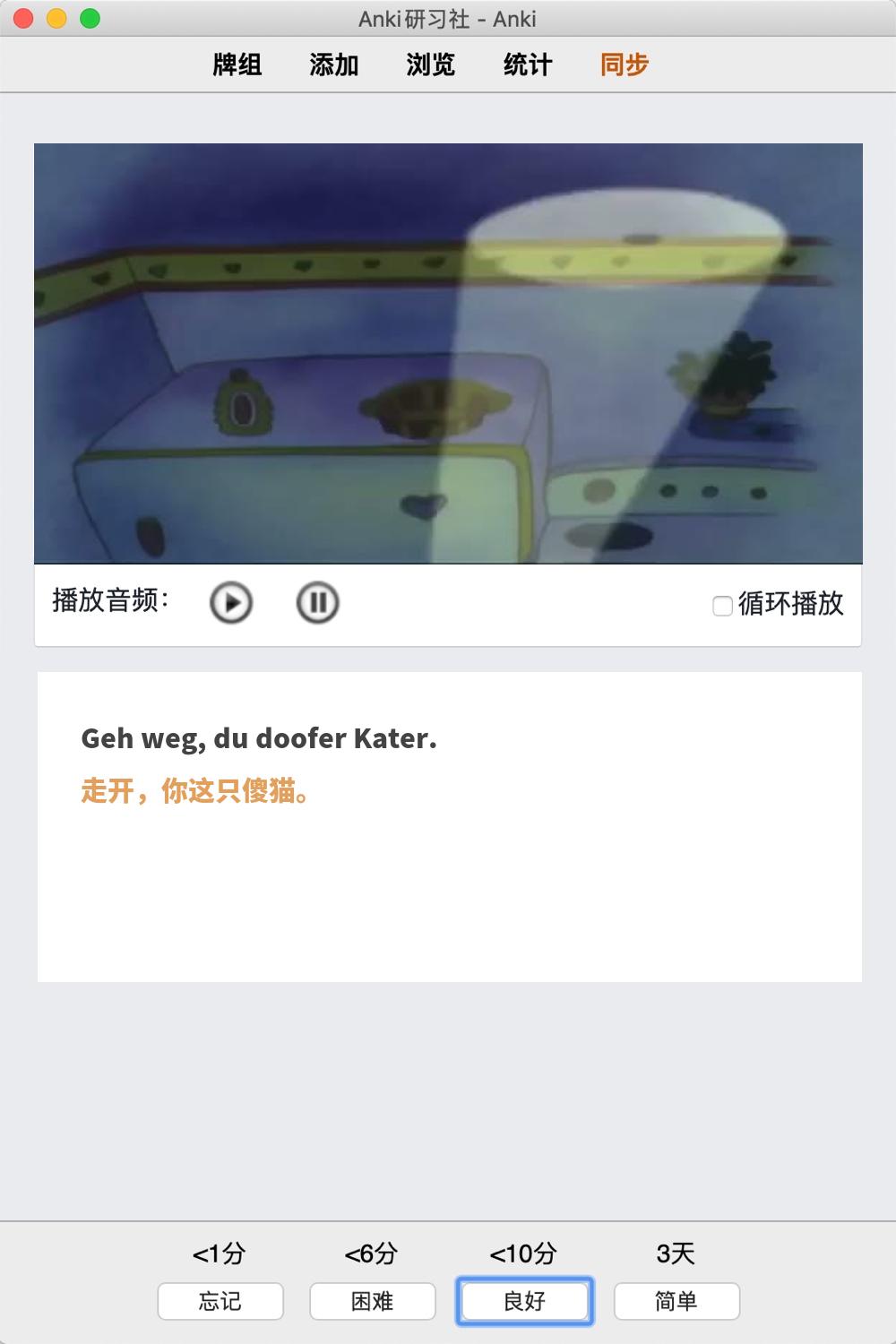Minimize the Anki window
This screenshot has height=1344, width=896.
point(56,18)
